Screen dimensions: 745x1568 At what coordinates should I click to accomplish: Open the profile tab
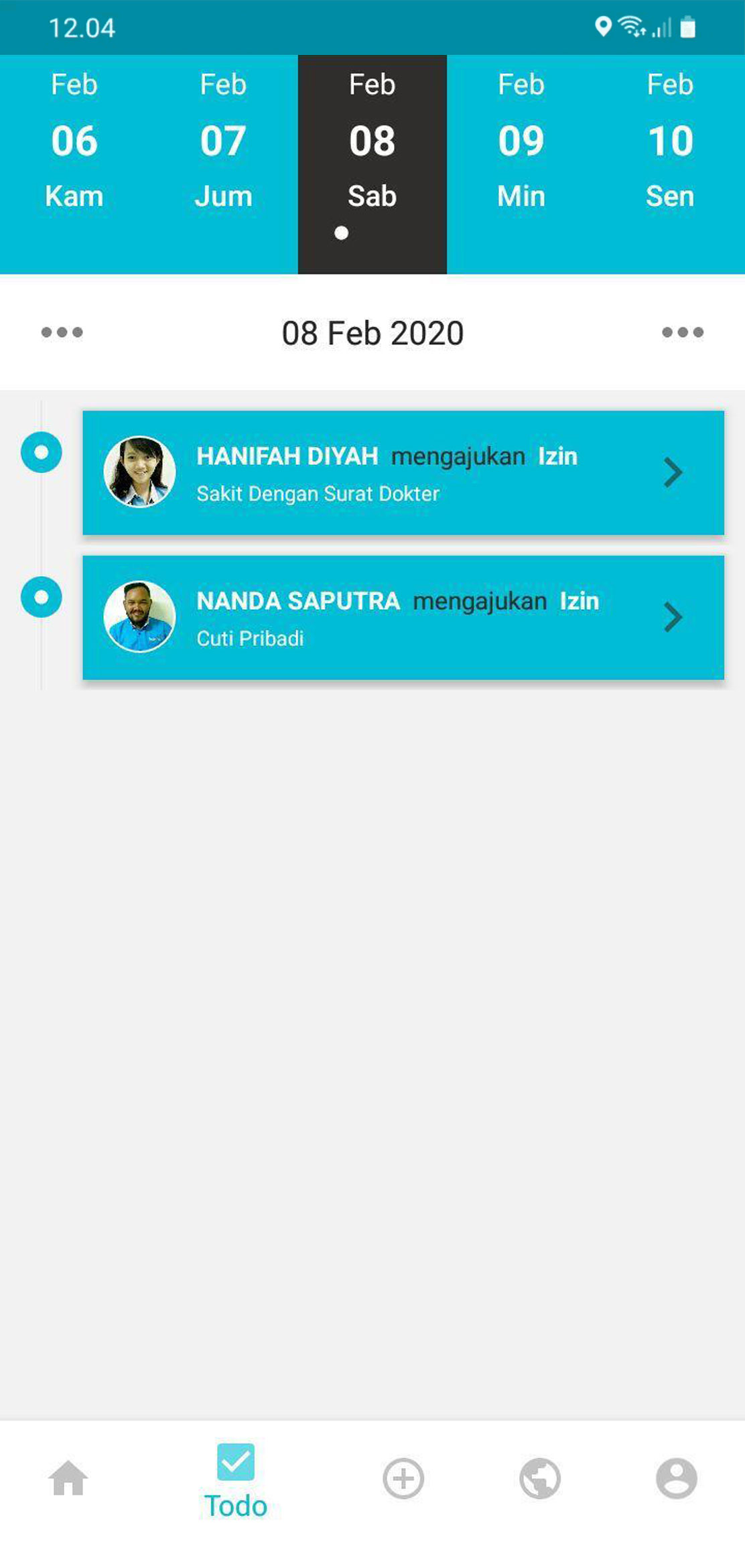[x=676, y=1478]
